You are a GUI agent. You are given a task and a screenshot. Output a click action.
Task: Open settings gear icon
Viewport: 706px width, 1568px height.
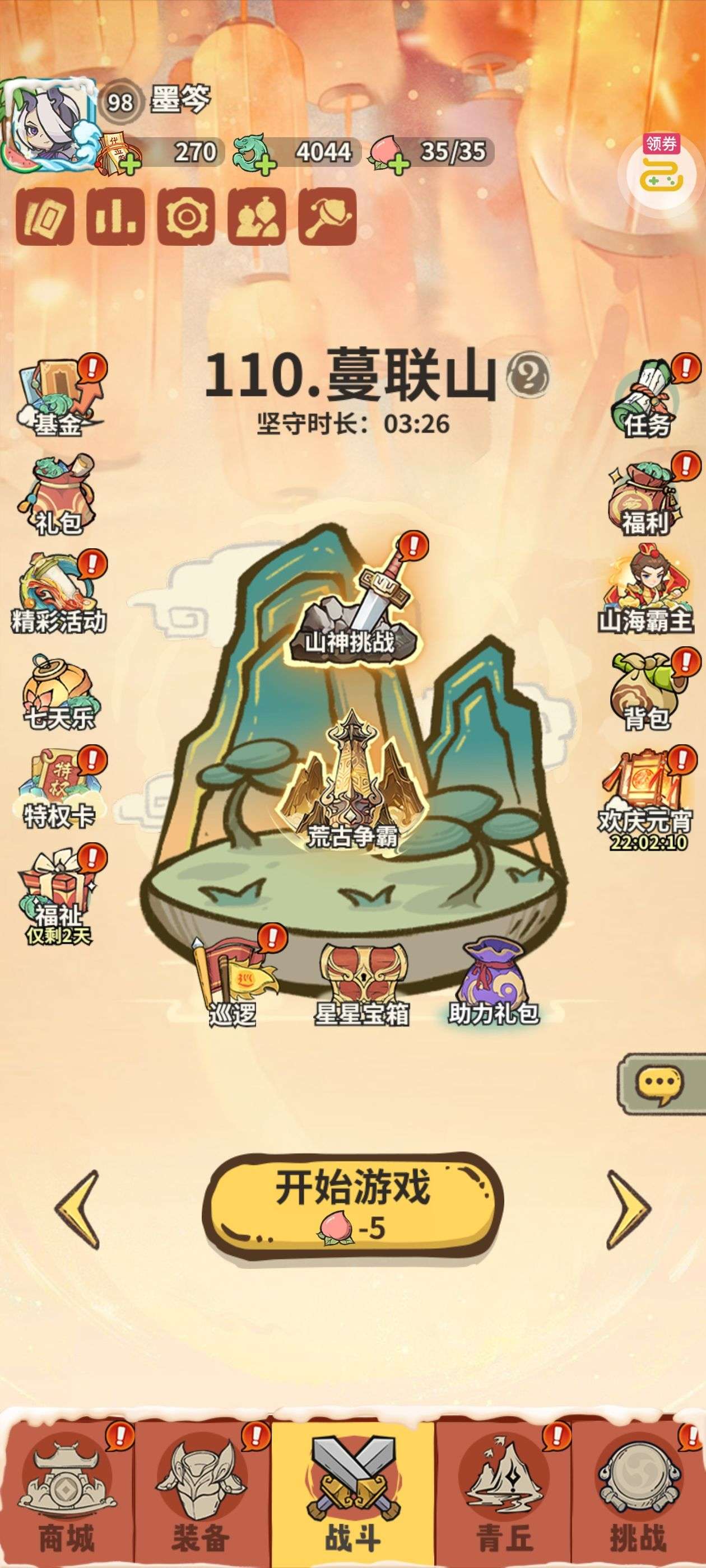[186, 216]
